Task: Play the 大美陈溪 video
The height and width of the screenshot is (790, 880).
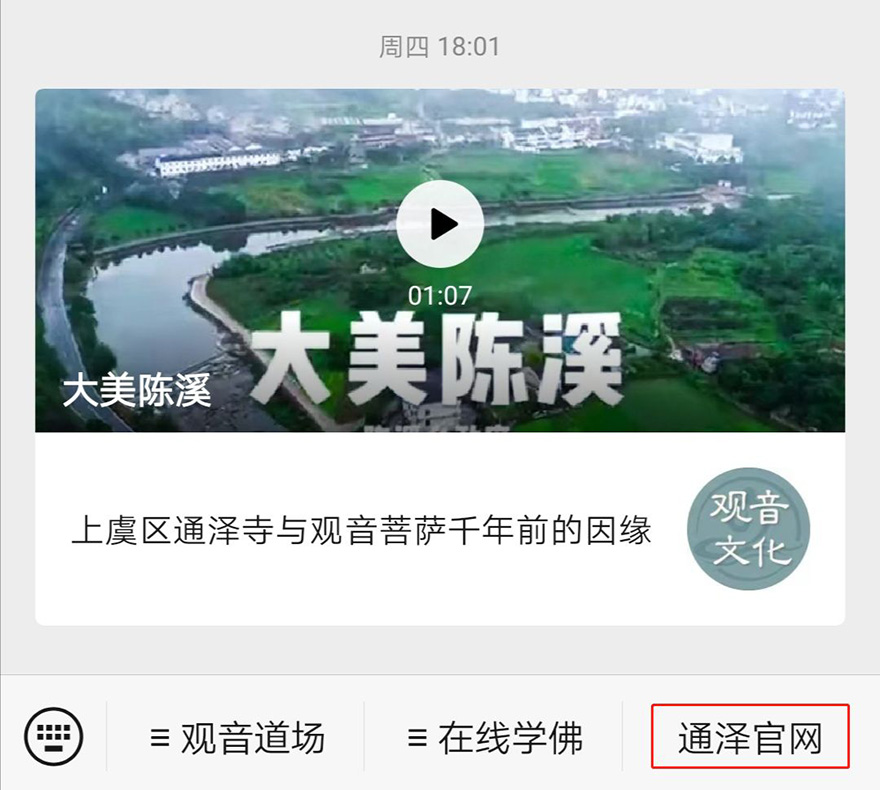Action: point(440,225)
